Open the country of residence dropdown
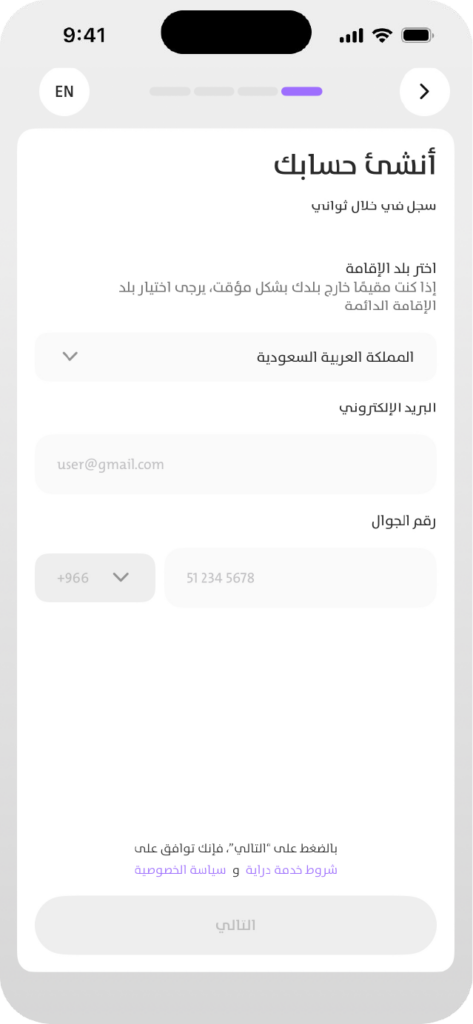473x1024 pixels. pos(235,357)
